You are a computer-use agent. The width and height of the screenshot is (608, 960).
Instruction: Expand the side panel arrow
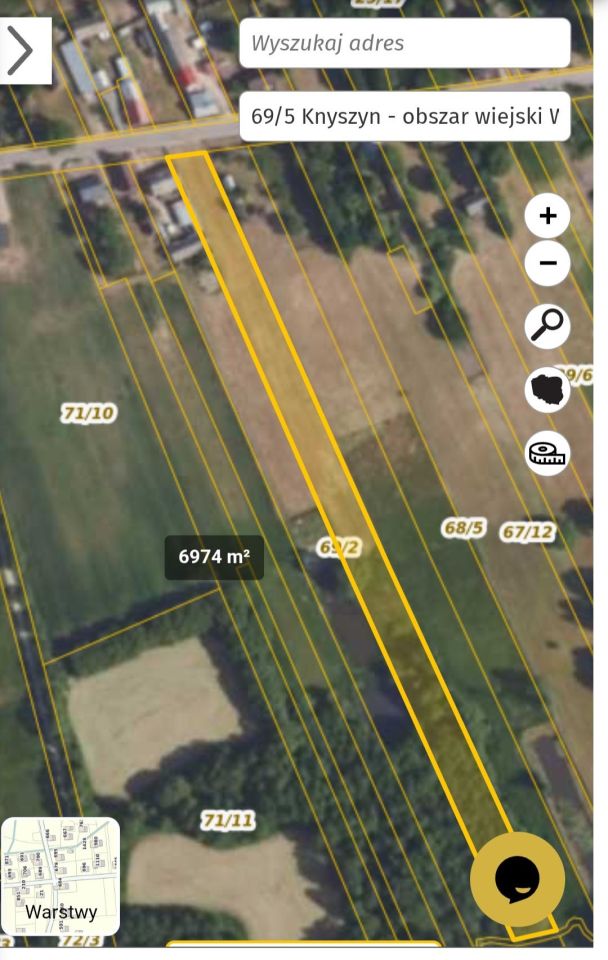(22, 50)
